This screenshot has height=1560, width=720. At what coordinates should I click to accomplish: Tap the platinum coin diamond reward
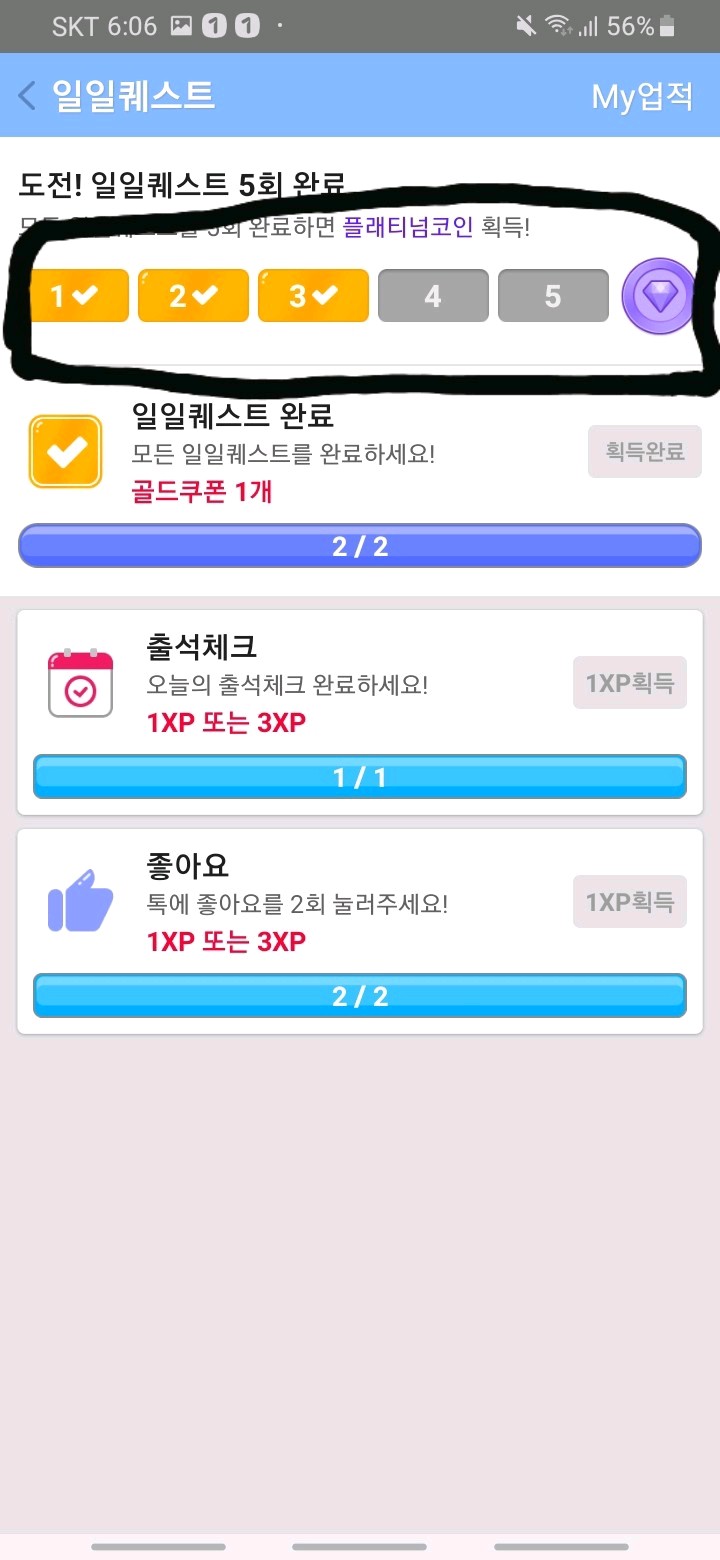pyautogui.click(x=658, y=296)
